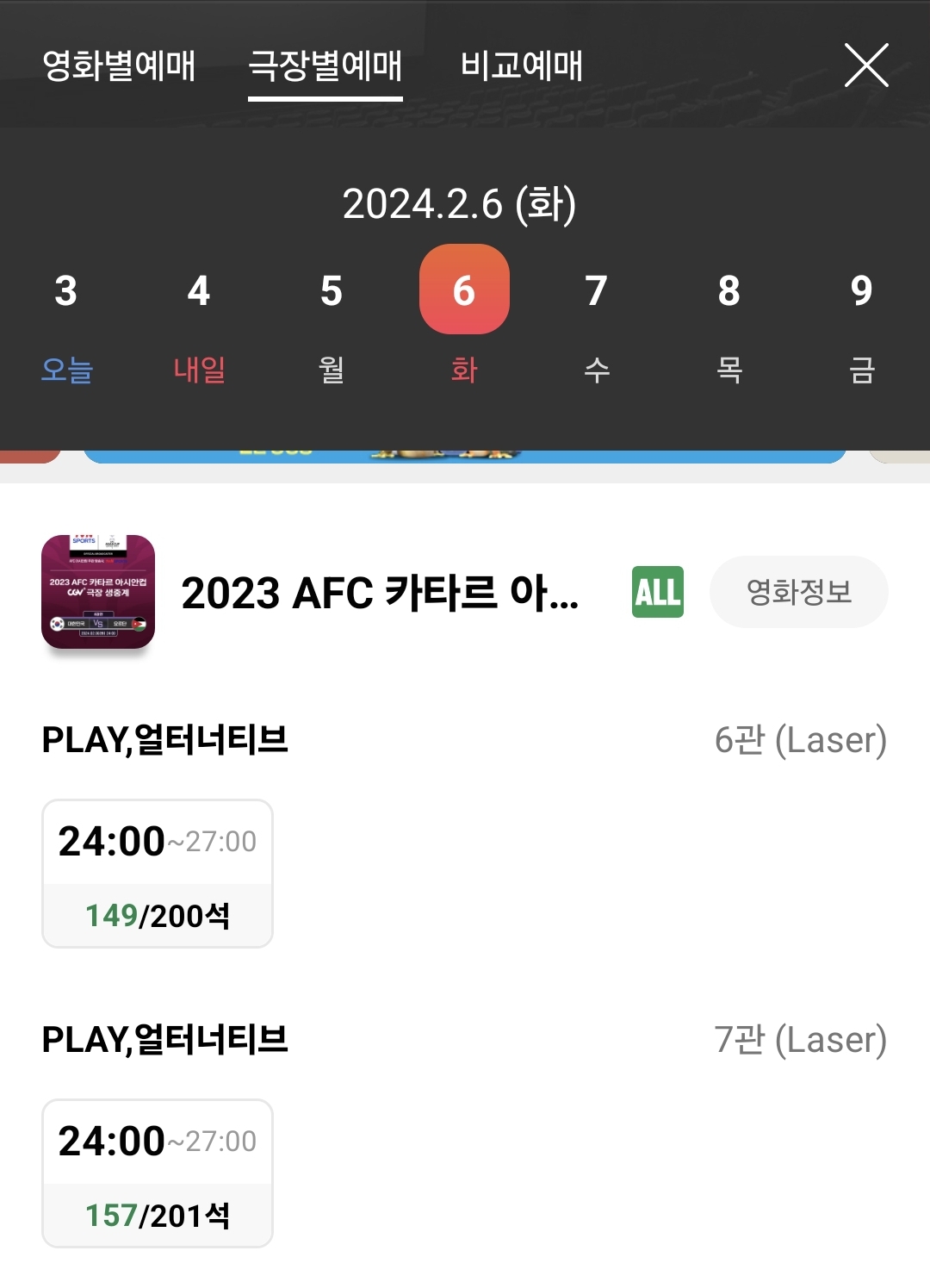This screenshot has width=930, height=1288.
Task: Book the 24:00 showtime in 6관
Action: [x=158, y=874]
